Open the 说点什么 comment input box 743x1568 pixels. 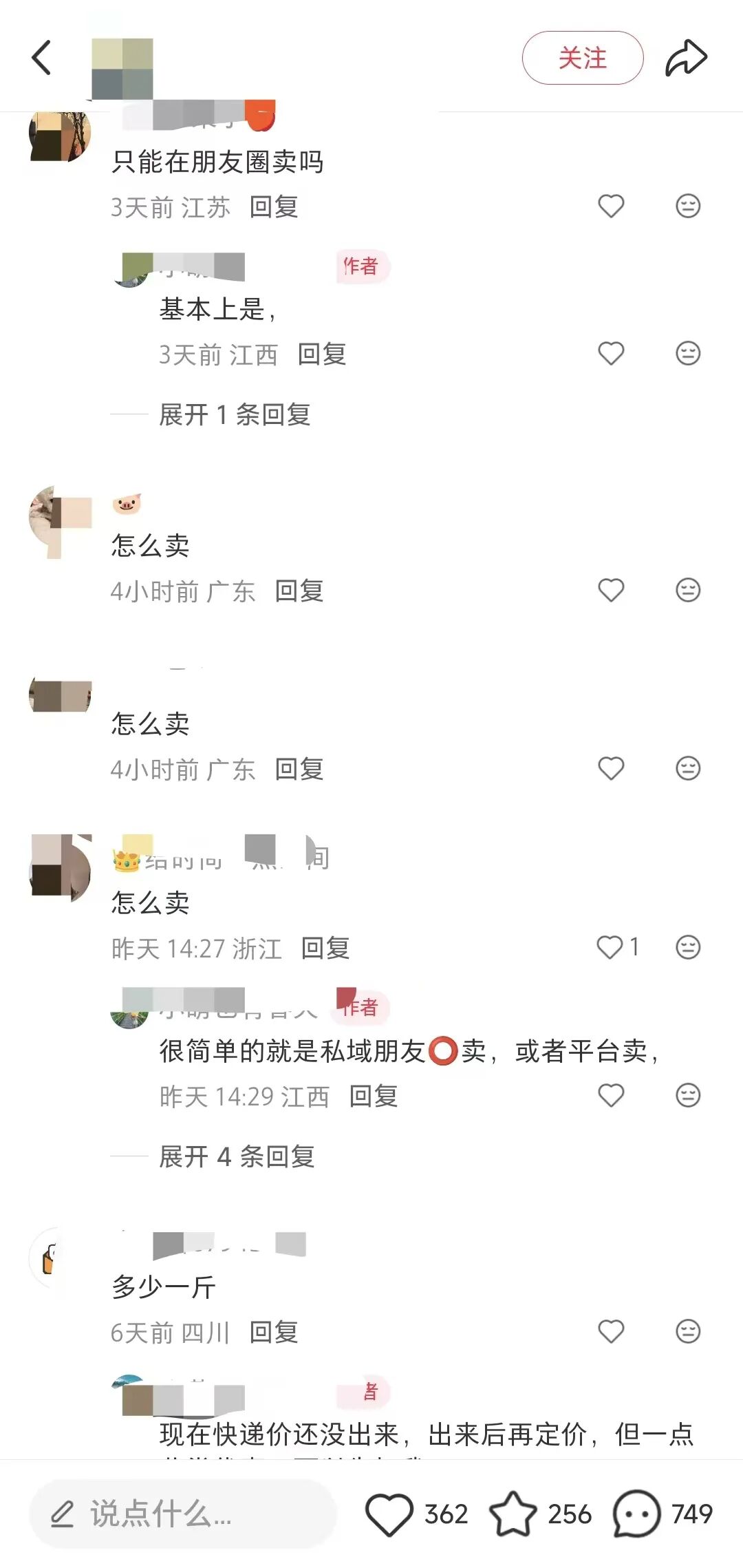point(182,1514)
